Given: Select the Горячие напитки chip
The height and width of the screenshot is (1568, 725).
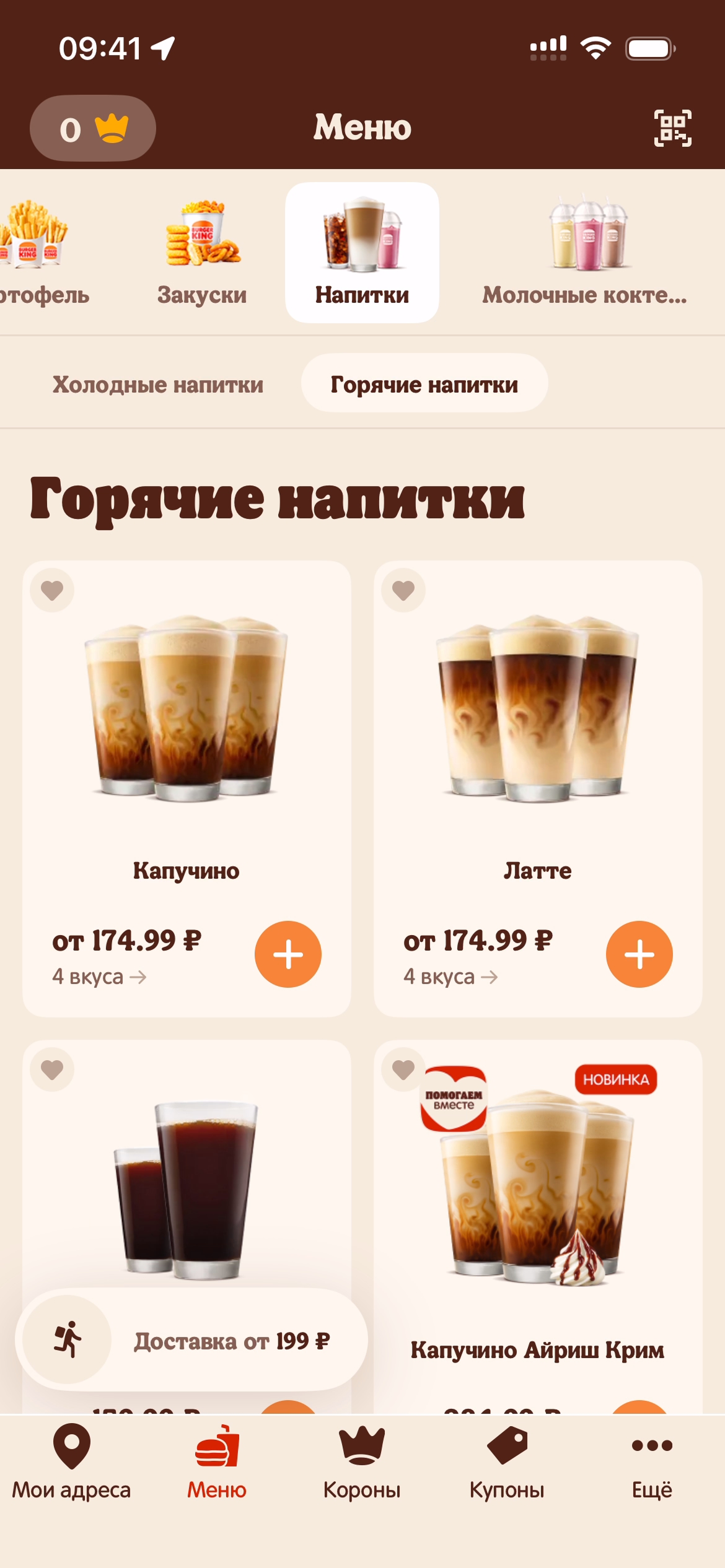Looking at the screenshot, I should [424, 385].
